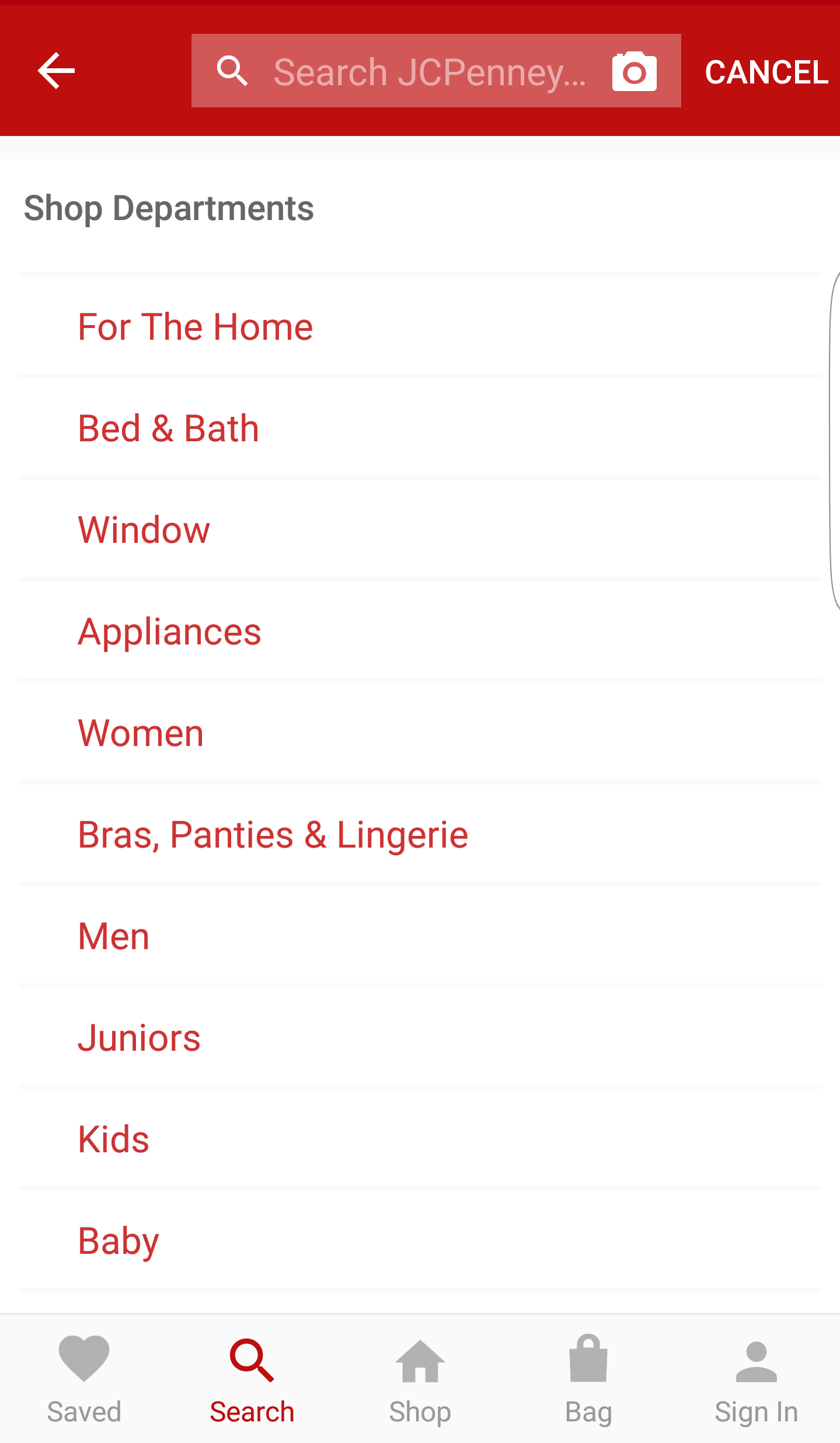The image size is (840, 1443).
Task: Open the For The Home department
Action: (x=196, y=327)
